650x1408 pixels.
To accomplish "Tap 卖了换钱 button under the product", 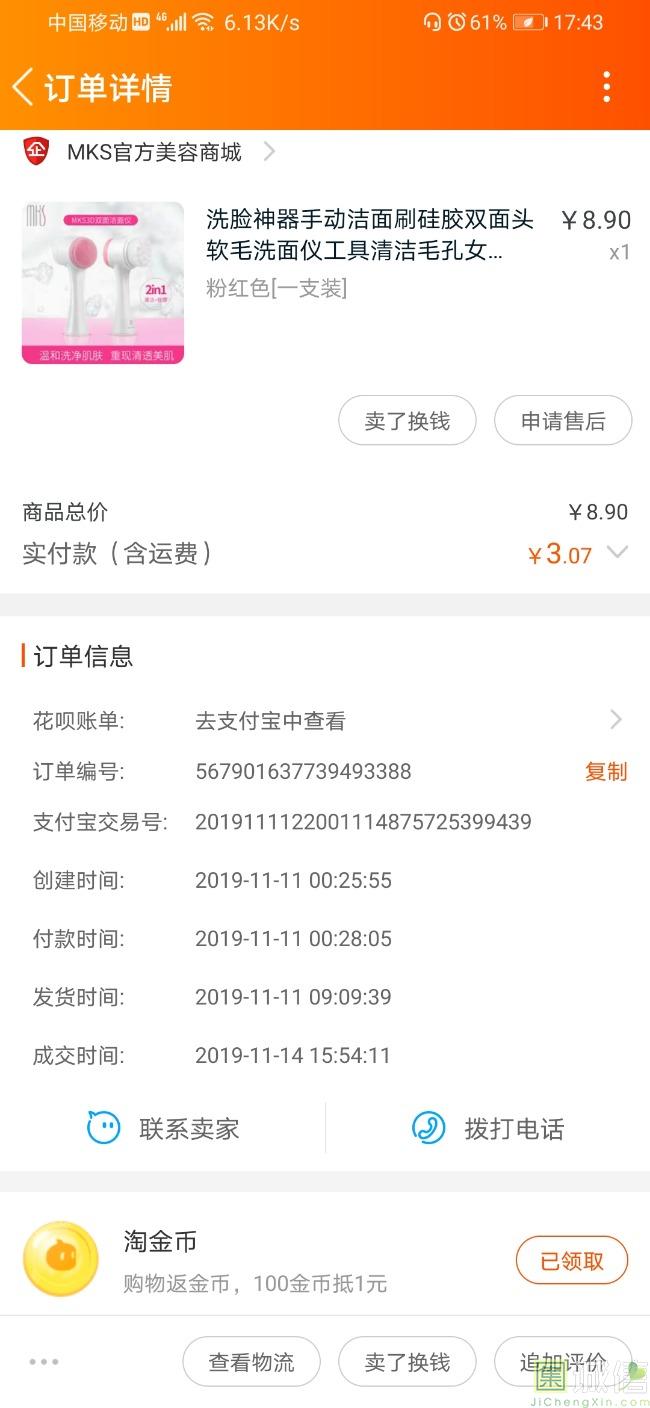I will (407, 421).
